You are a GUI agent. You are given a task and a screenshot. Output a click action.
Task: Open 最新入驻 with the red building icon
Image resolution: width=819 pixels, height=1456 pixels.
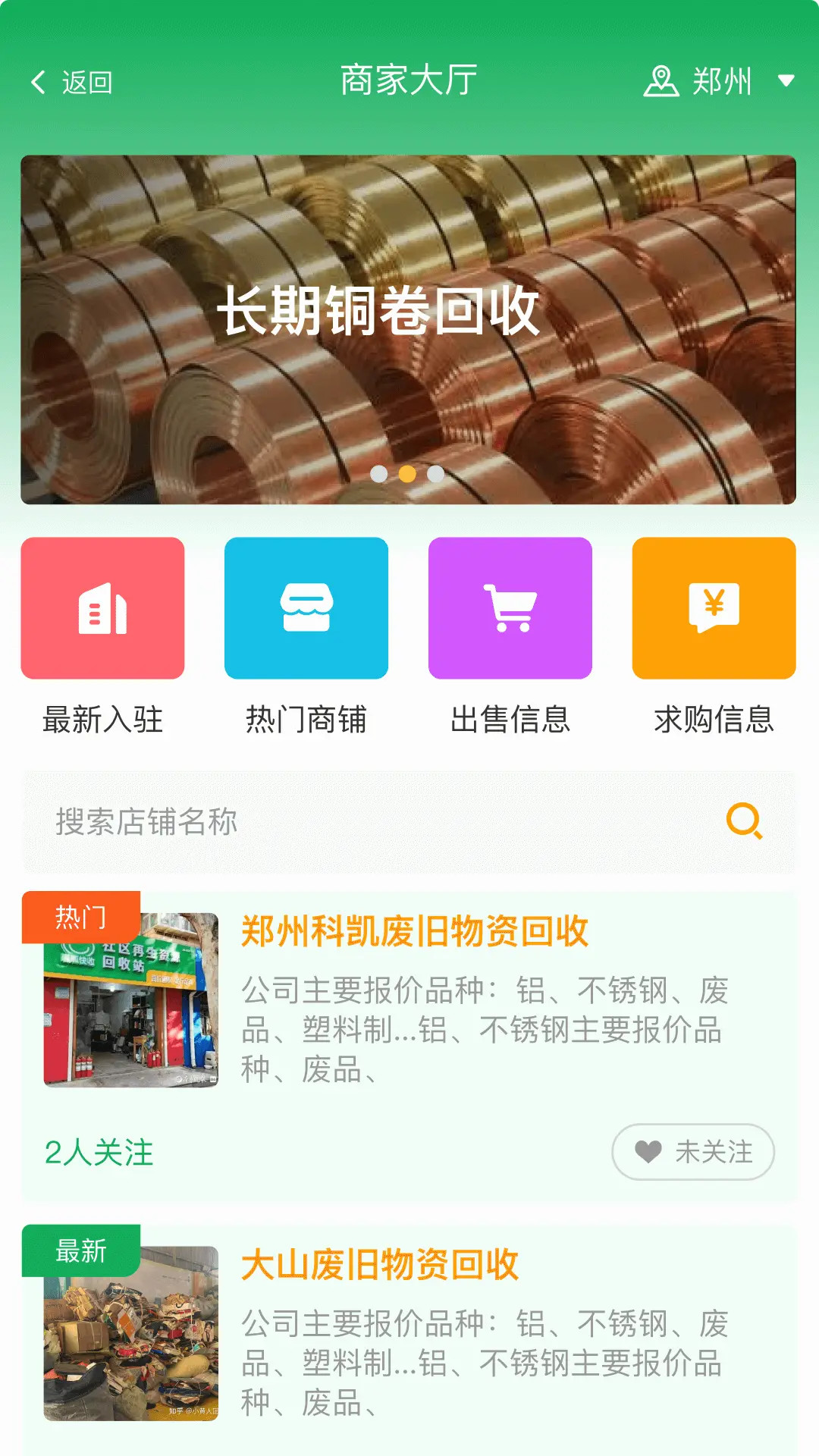(x=102, y=609)
